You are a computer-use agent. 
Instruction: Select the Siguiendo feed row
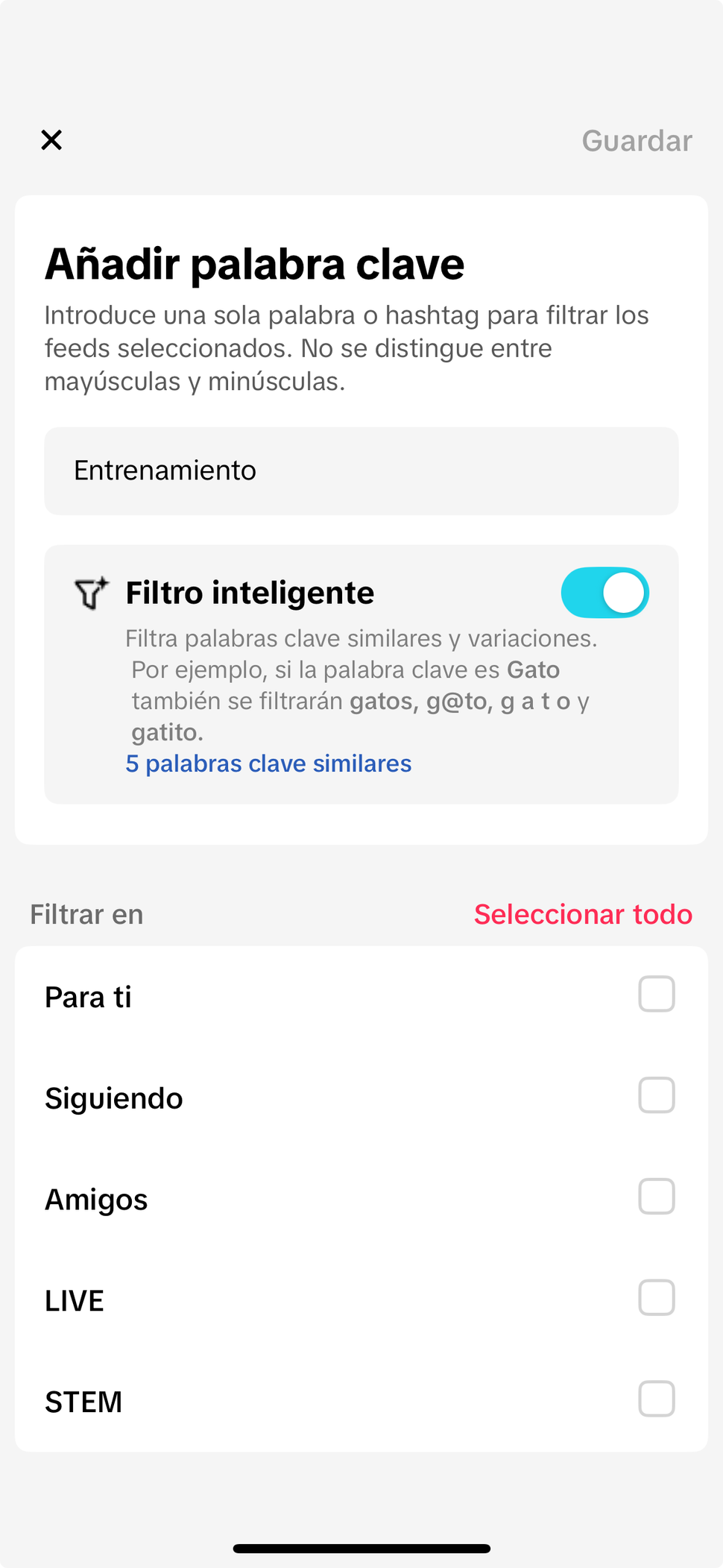pyautogui.click(x=114, y=1097)
